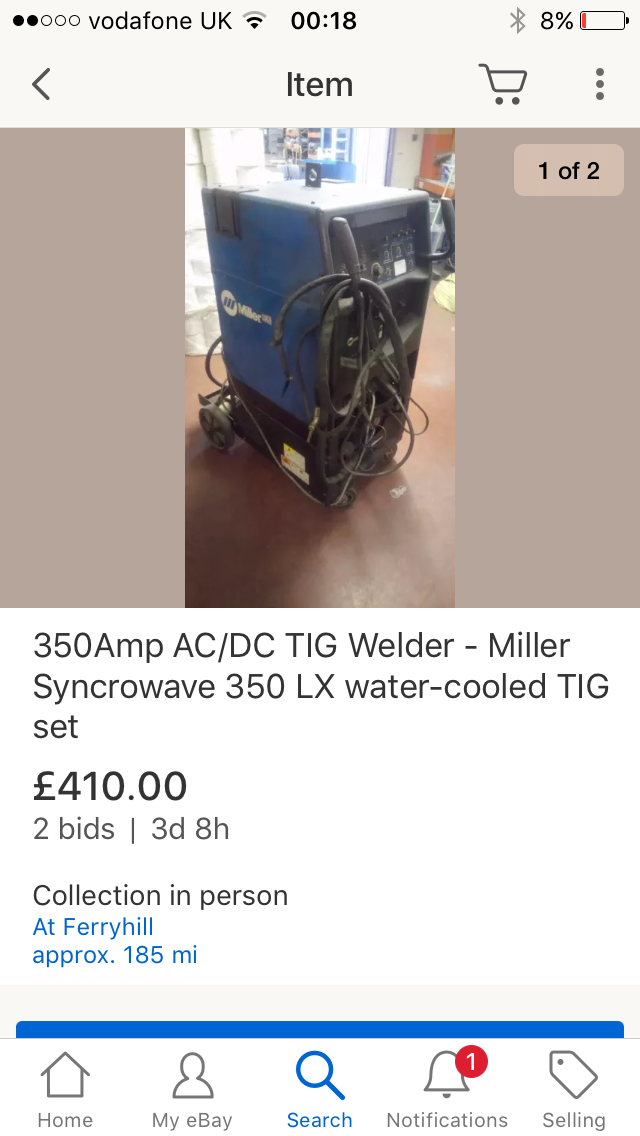Screen dimensions: 640x1136
Task: Open the My eBay tab
Action: point(192,1089)
